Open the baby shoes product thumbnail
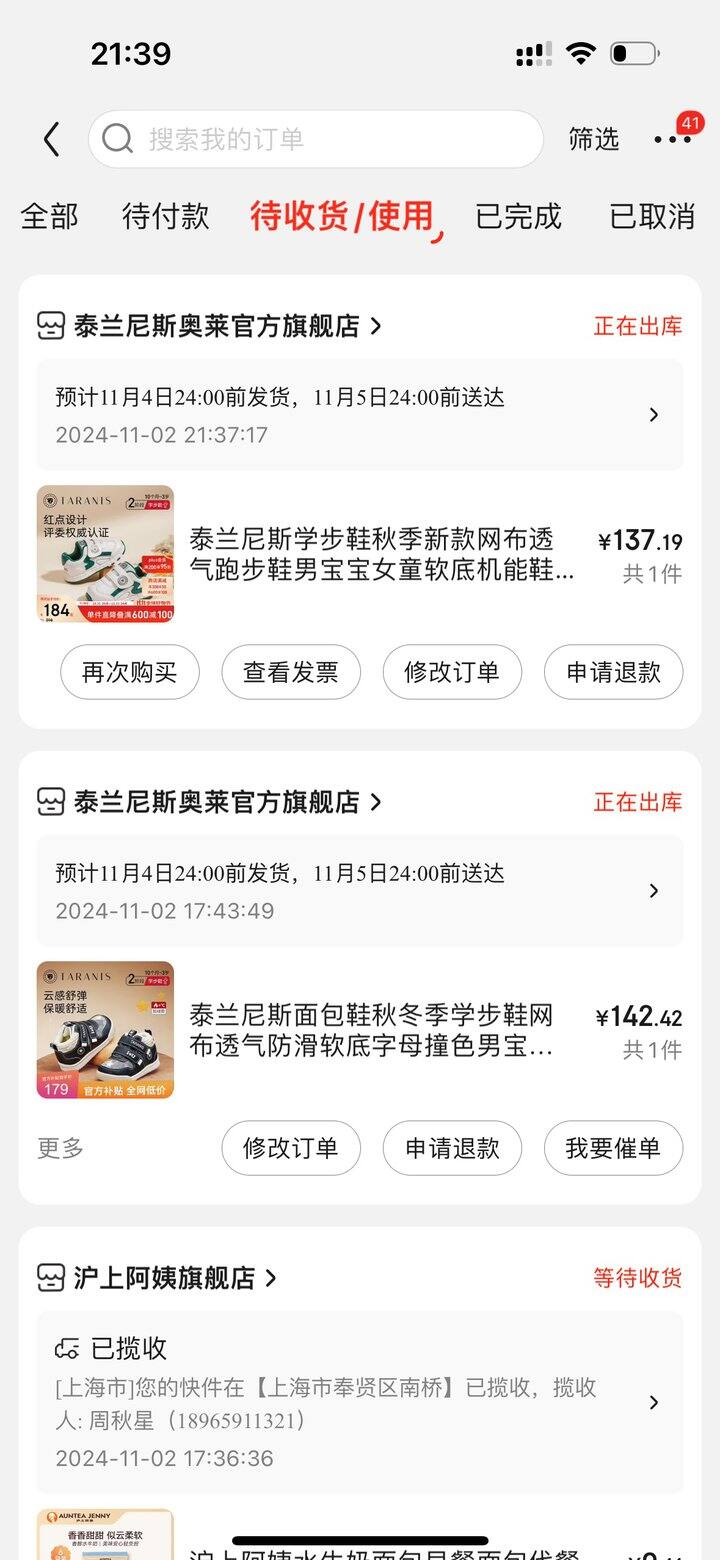Viewport: 720px width, 1560px height. coord(105,554)
